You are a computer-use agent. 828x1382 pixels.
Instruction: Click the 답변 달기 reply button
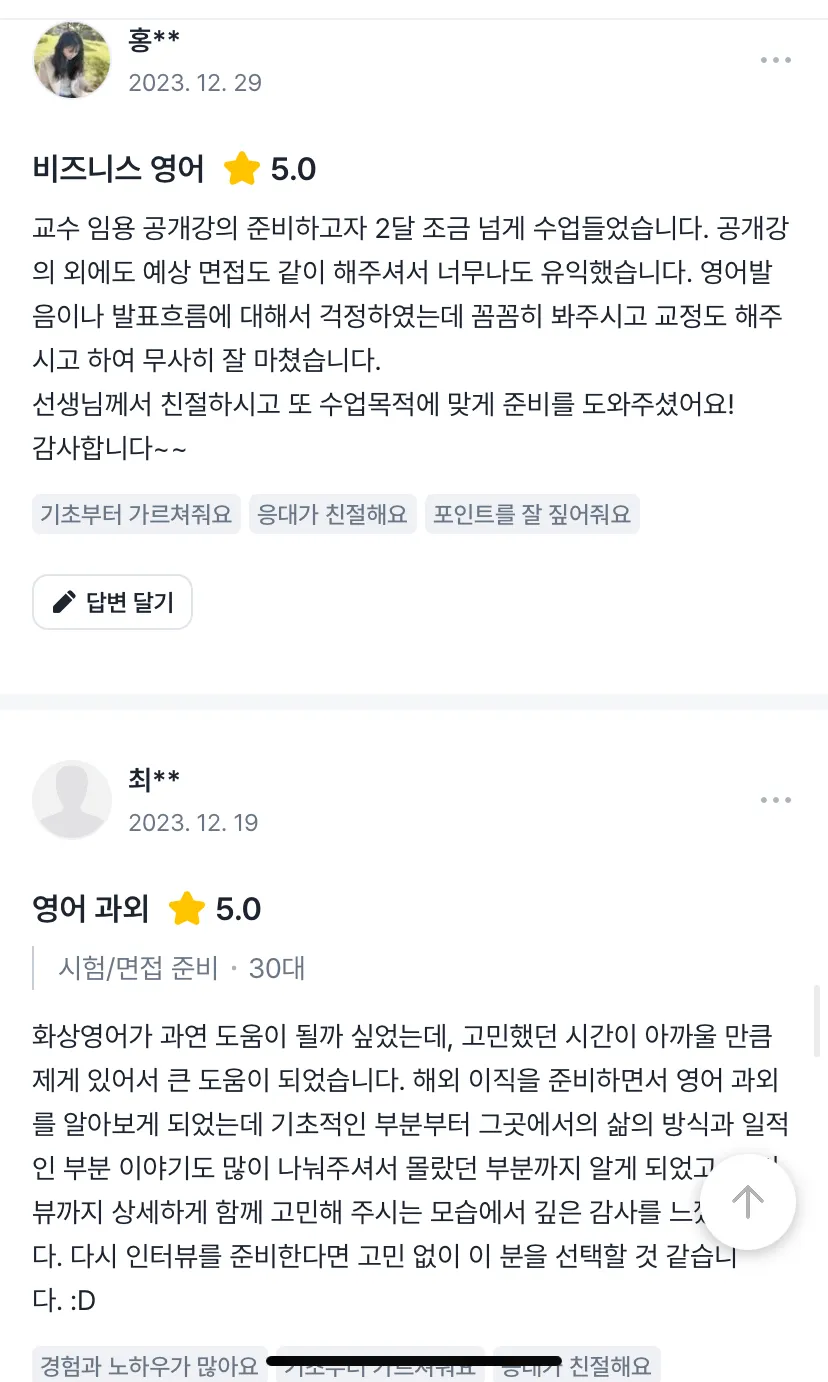tap(112, 602)
